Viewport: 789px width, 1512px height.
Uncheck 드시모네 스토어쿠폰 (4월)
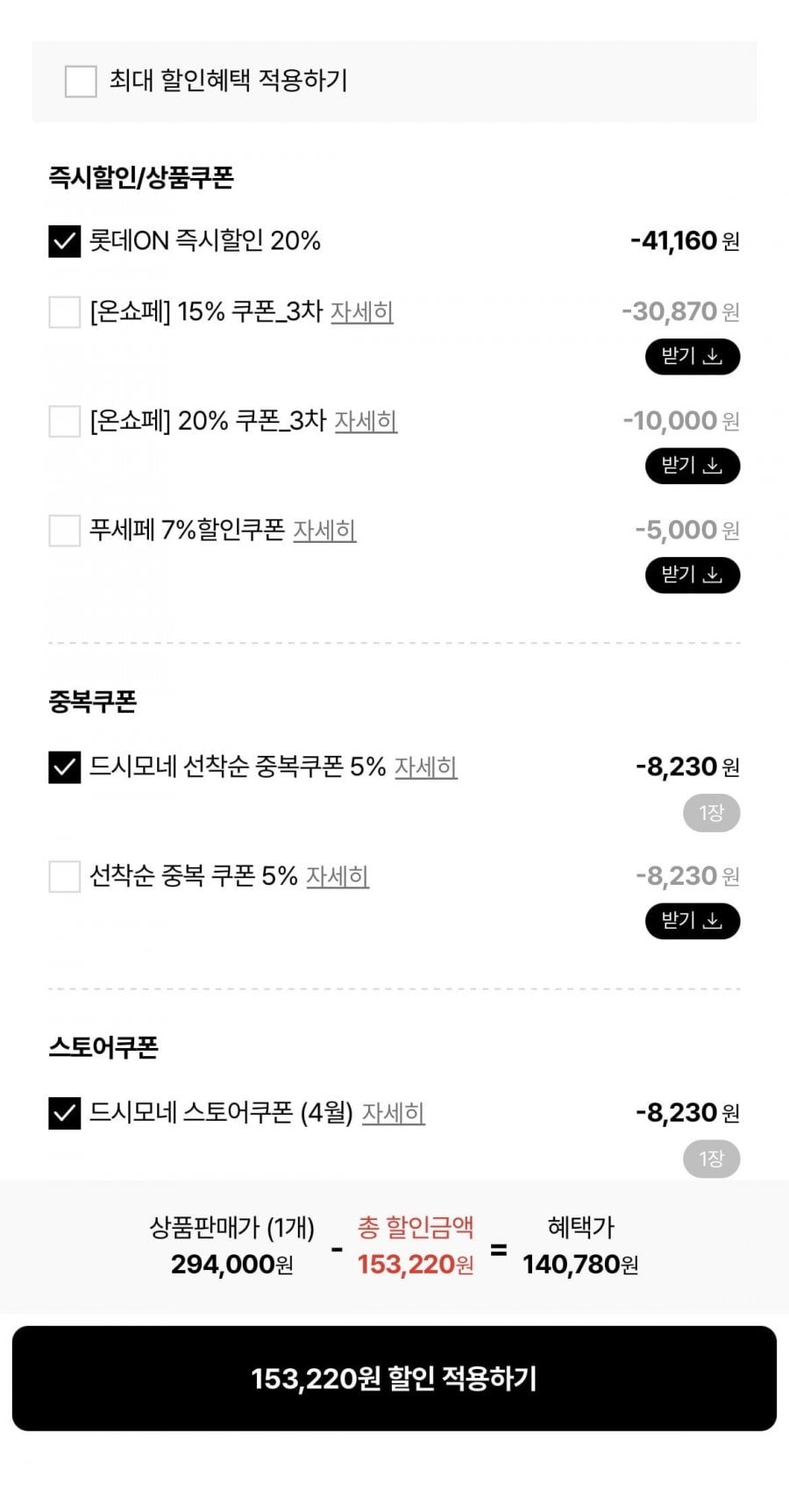[x=64, y=1114]
